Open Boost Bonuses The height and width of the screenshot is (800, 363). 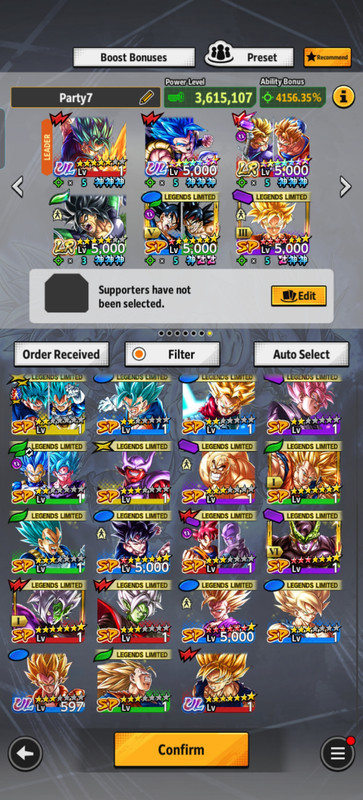(x=134, y=57)
